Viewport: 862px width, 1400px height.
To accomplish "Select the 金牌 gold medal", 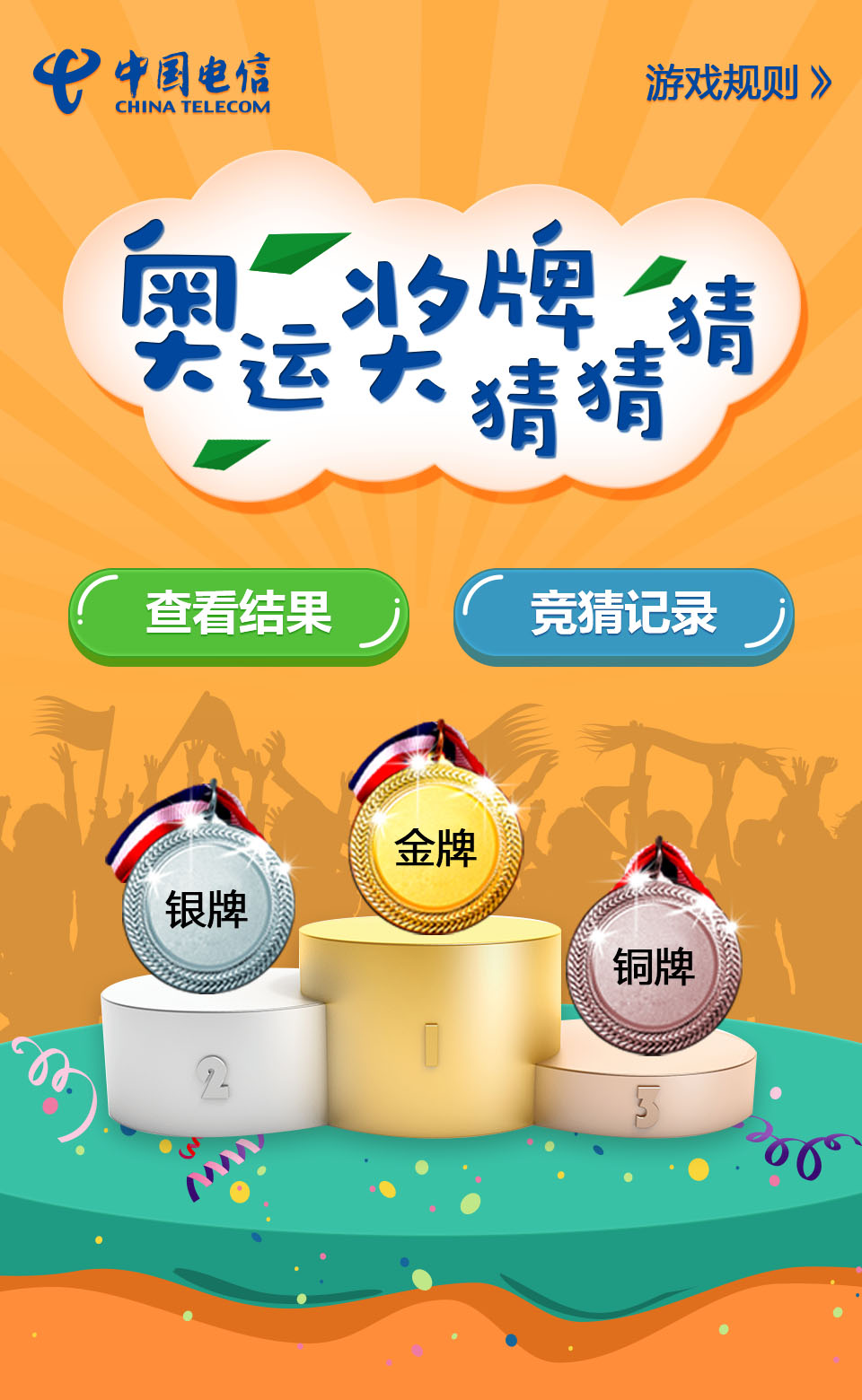I will click(x=435, y=846).
